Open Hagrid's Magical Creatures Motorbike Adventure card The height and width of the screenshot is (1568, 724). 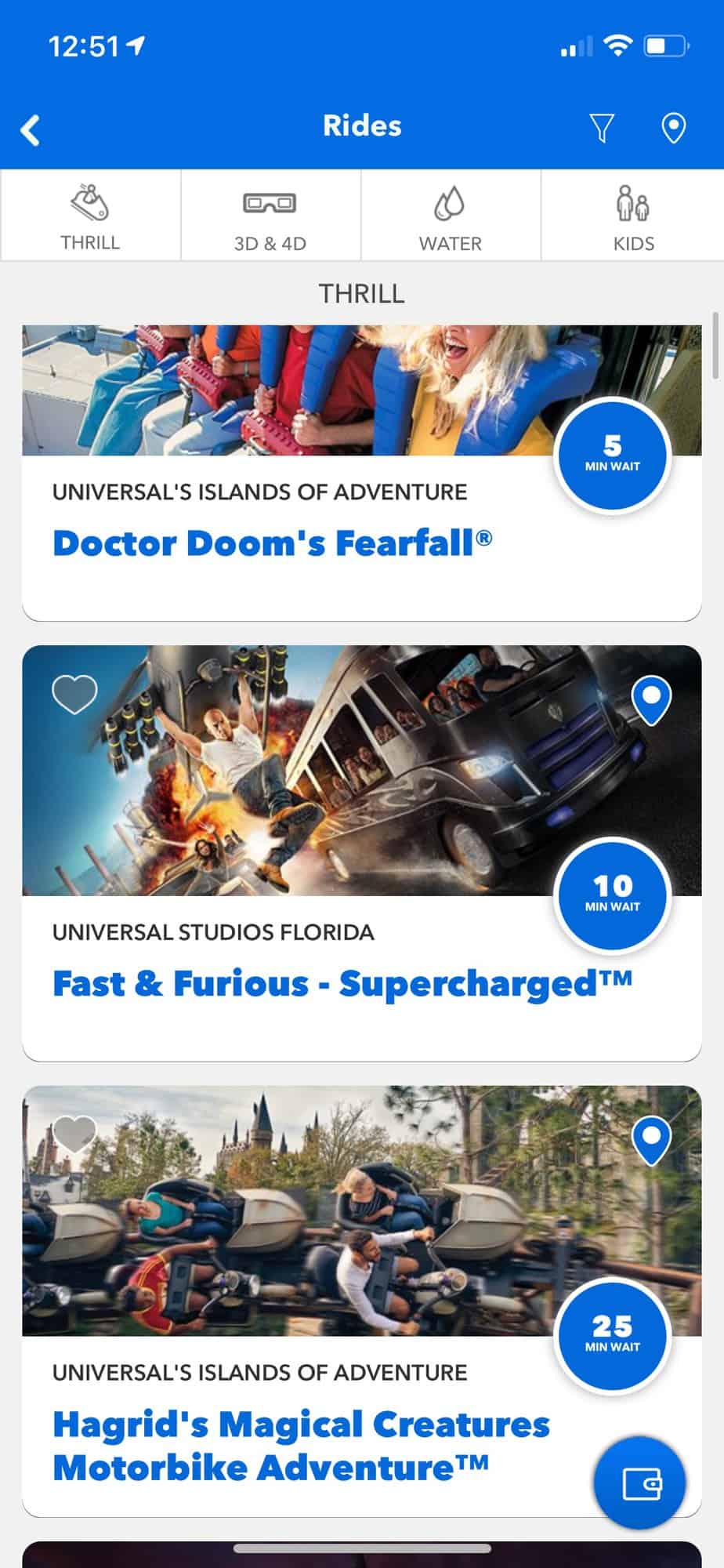point(361,1301)
